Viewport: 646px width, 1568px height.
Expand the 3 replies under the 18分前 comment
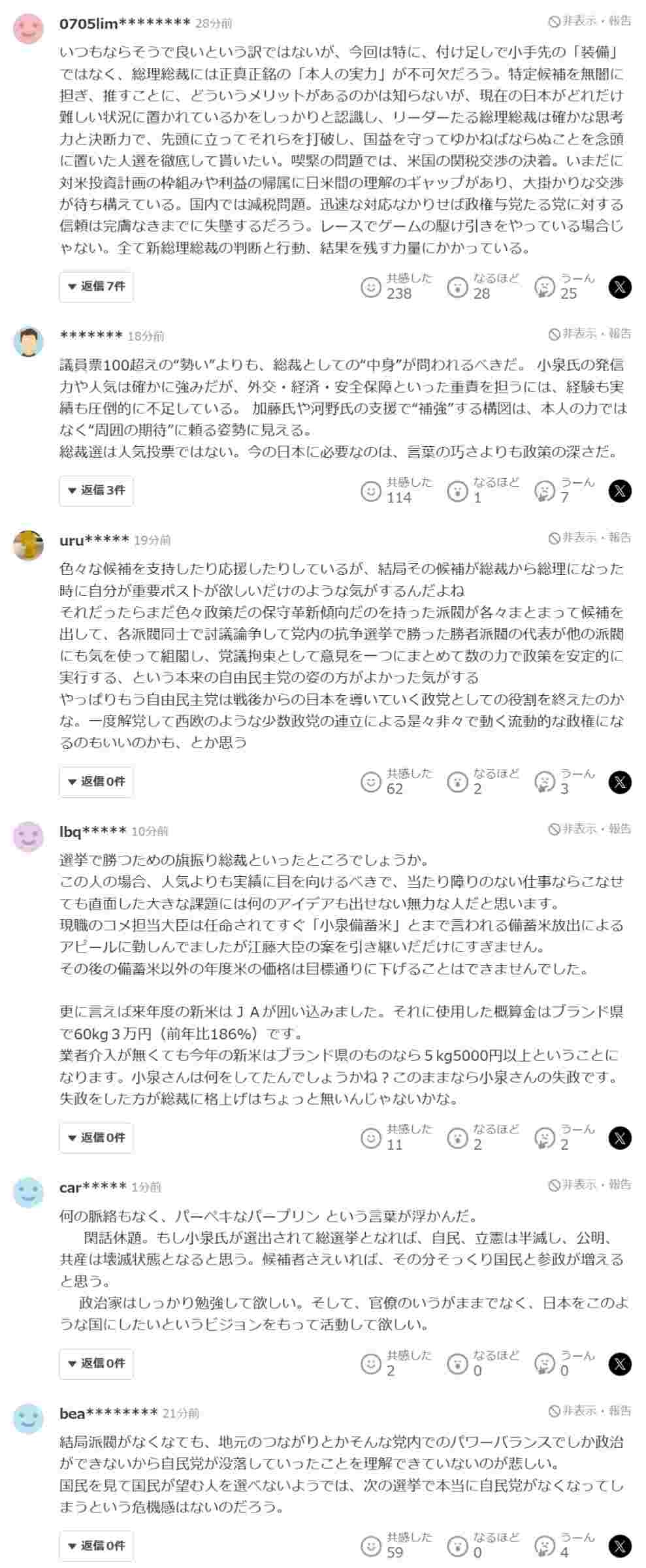[96, 491]
